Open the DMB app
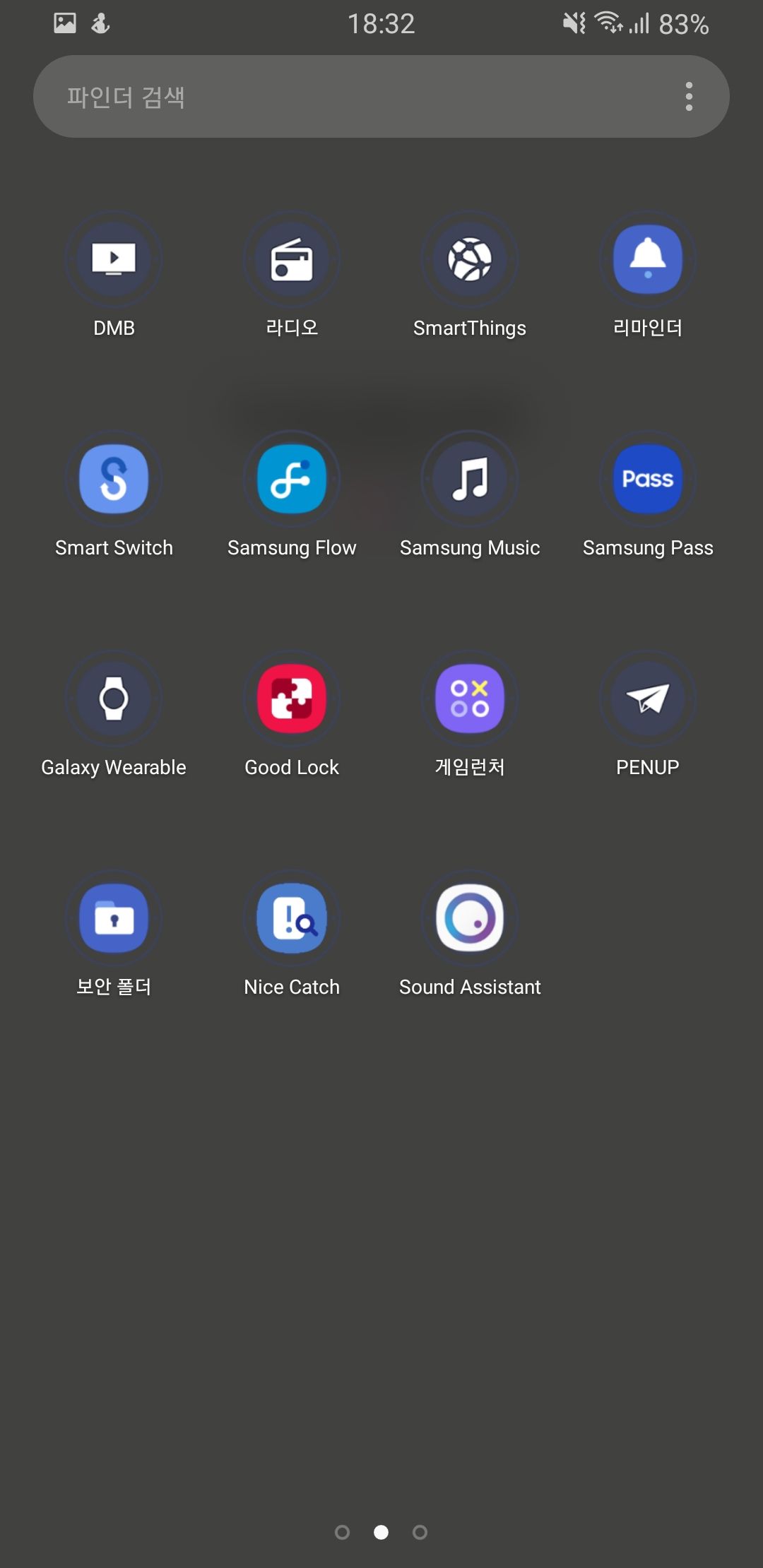 point(114,261)
